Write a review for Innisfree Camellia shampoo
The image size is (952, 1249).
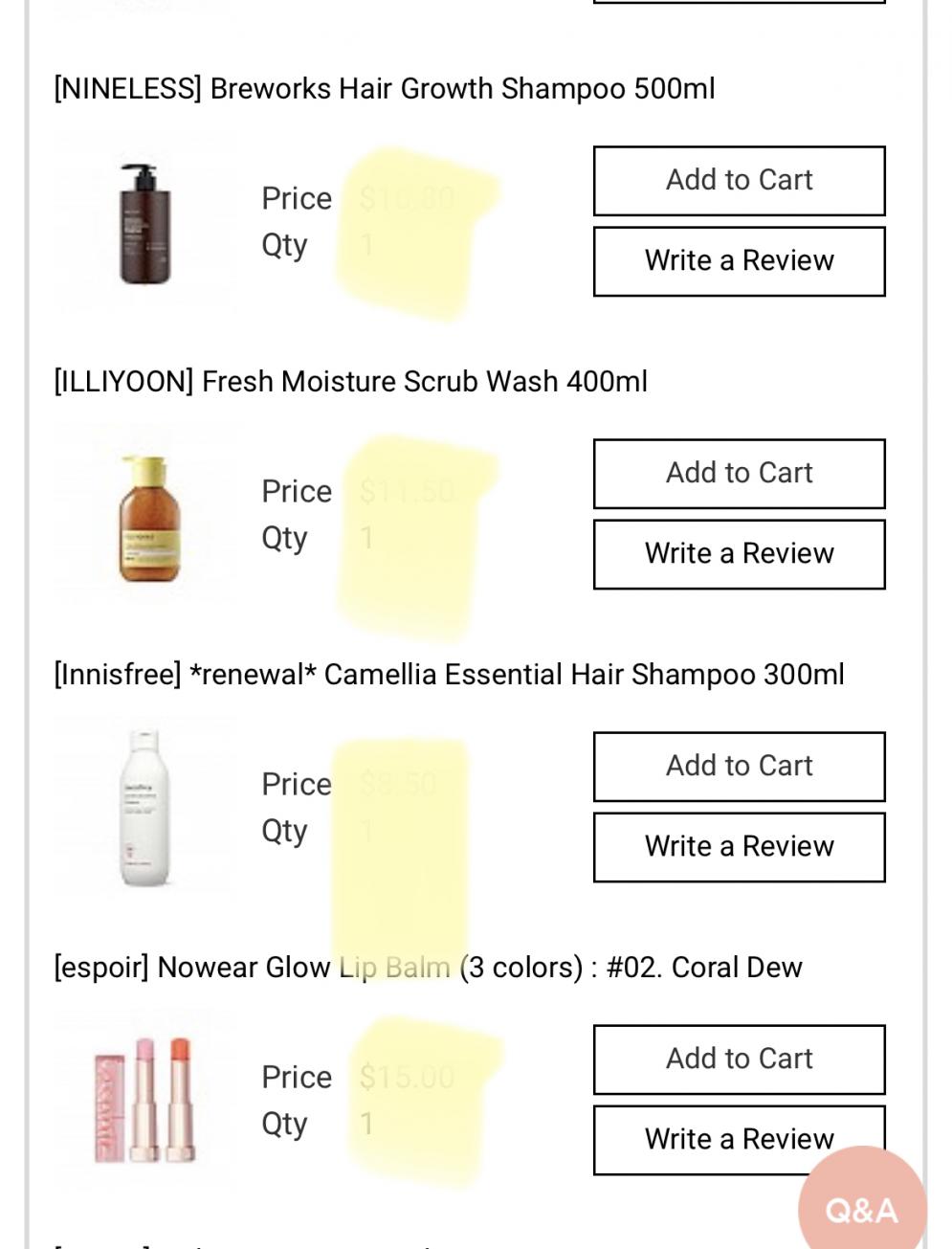click(x=739, y=847)
